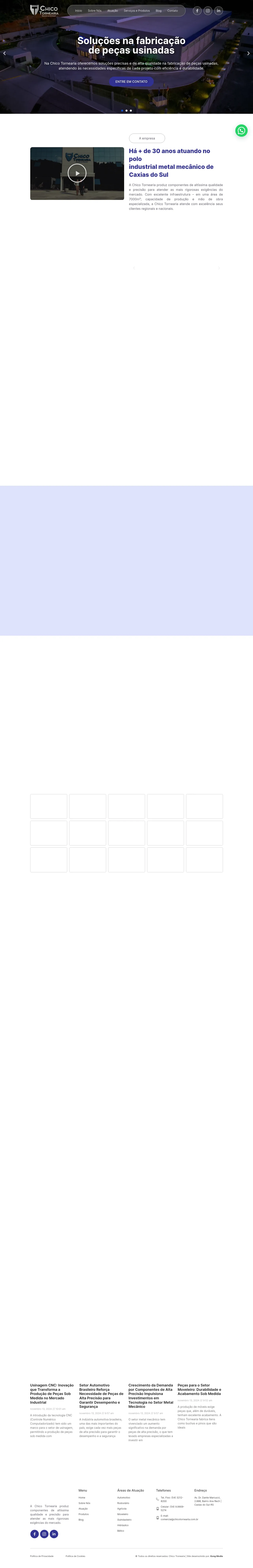Viewport: 253px width, 1568px height.
Task: Open Rodoviário under Áreas de Atuação in footer
Action: pyautogui.click(x=123, y=1503)
